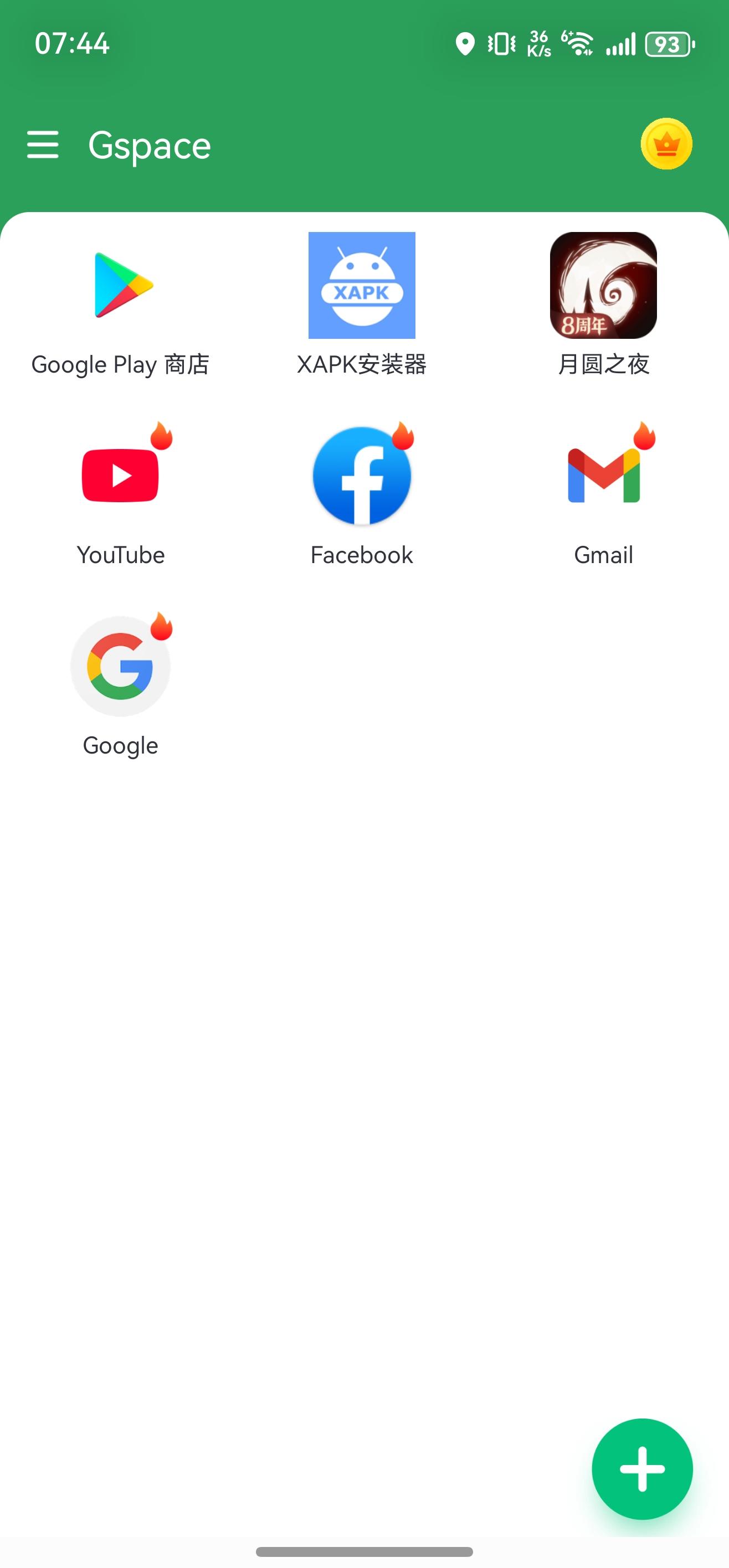The width and height of the screenshot is (729, 1568).
Task: Launch Gmail in the virtual space
Action: (604, 476)
